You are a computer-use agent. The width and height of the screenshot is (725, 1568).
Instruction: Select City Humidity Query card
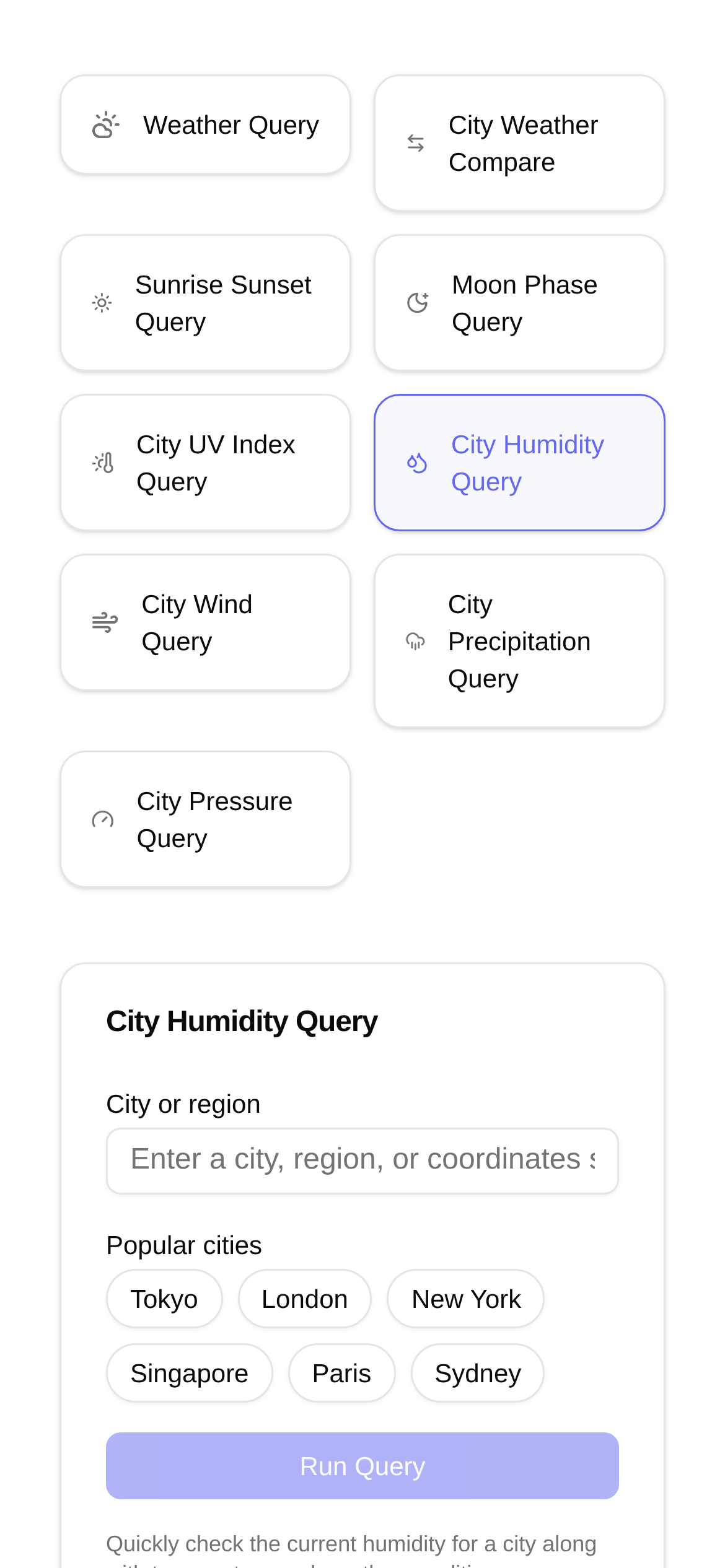pos(519,463)
